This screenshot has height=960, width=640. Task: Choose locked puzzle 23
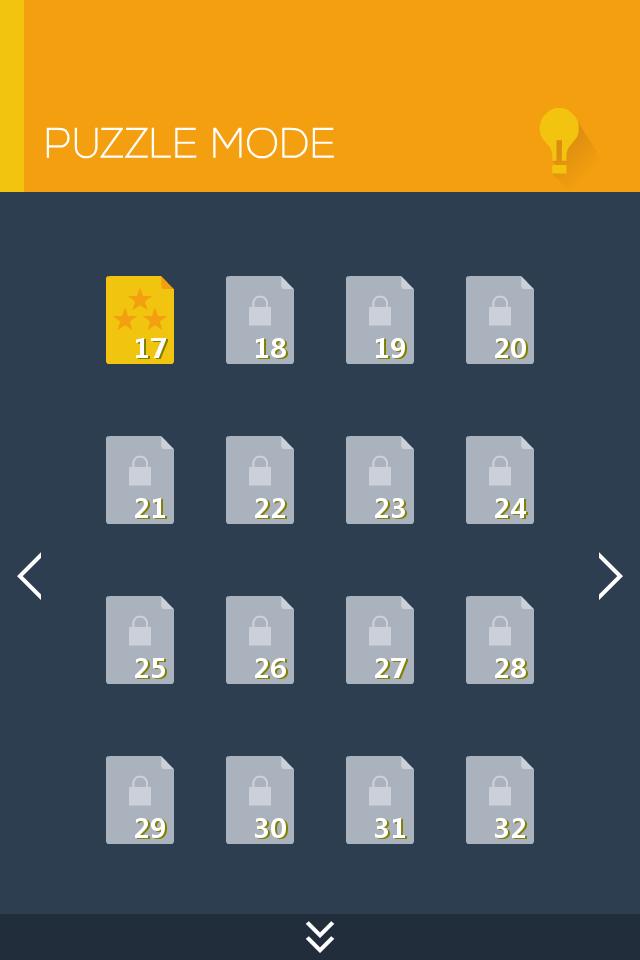point(380,480)
